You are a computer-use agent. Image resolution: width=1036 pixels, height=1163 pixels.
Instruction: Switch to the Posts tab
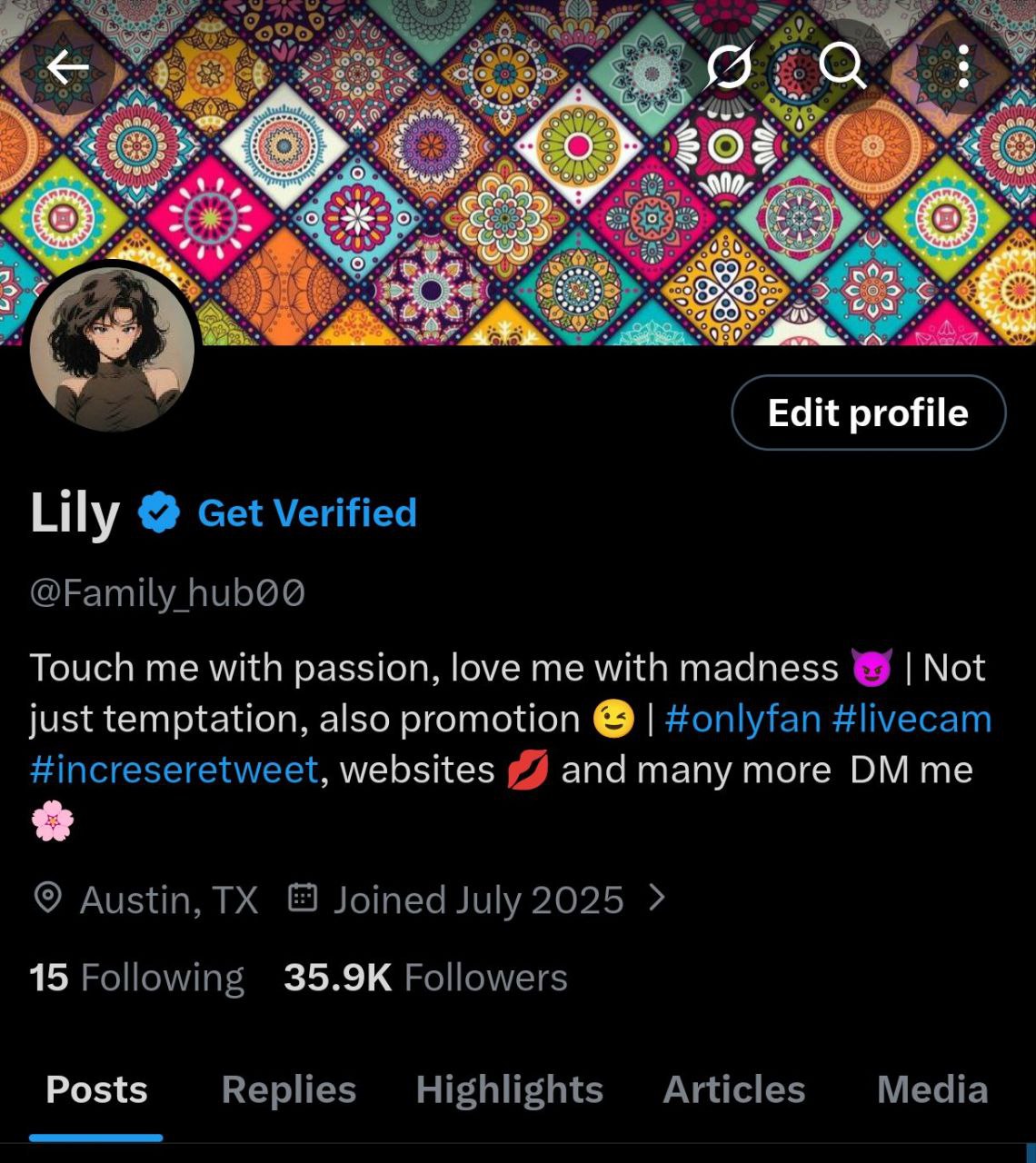coord(96,1089)
